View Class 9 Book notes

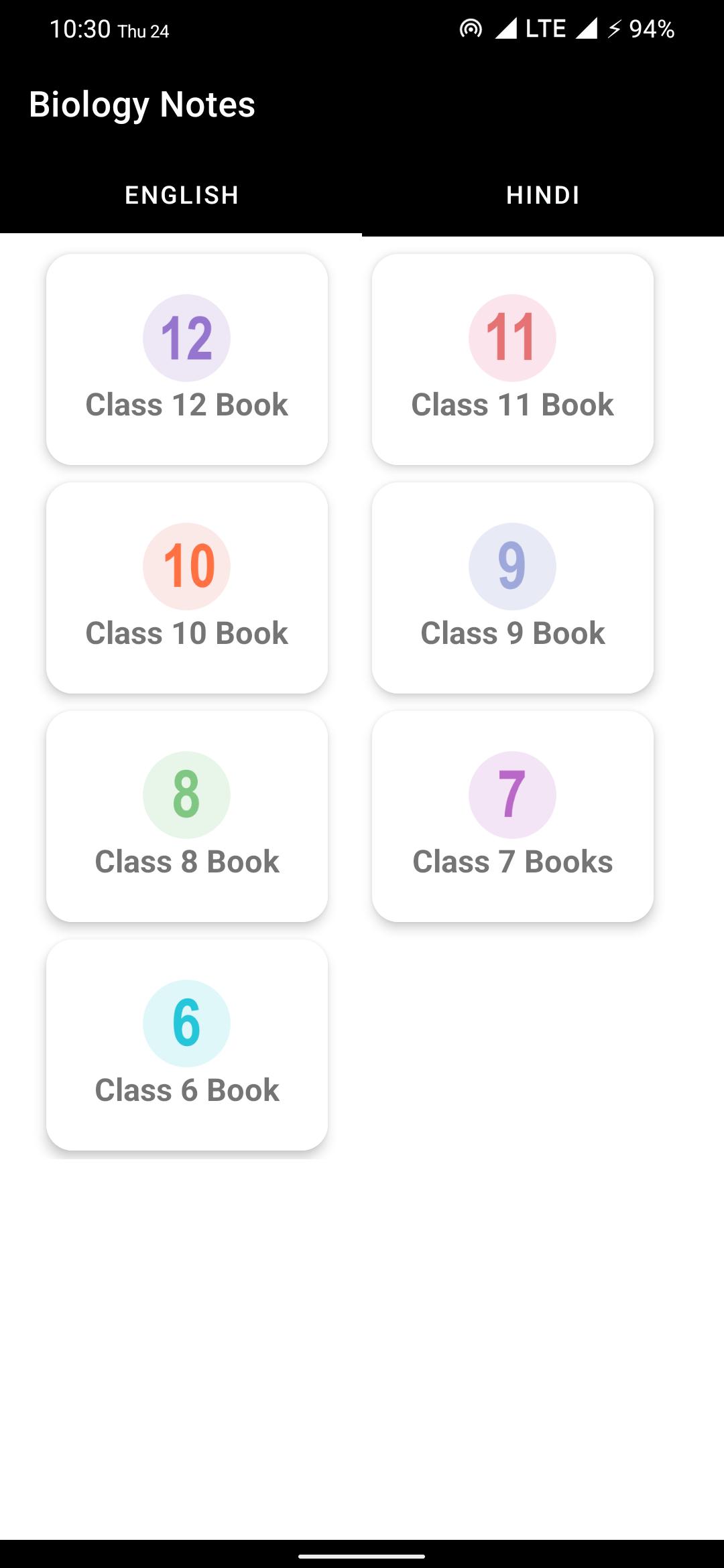coord(513,588)
